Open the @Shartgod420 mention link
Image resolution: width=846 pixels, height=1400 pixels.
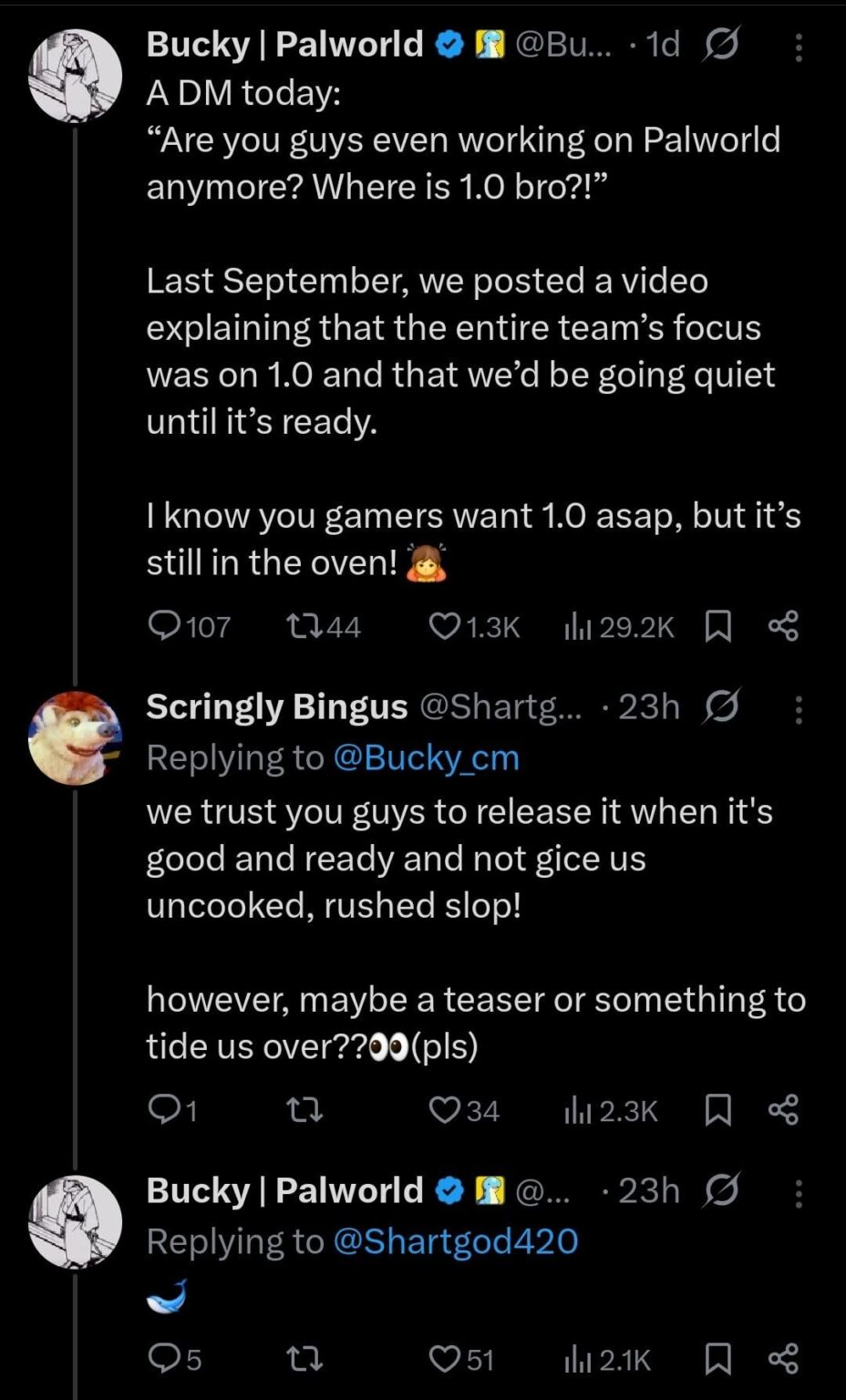[456, 1241]
